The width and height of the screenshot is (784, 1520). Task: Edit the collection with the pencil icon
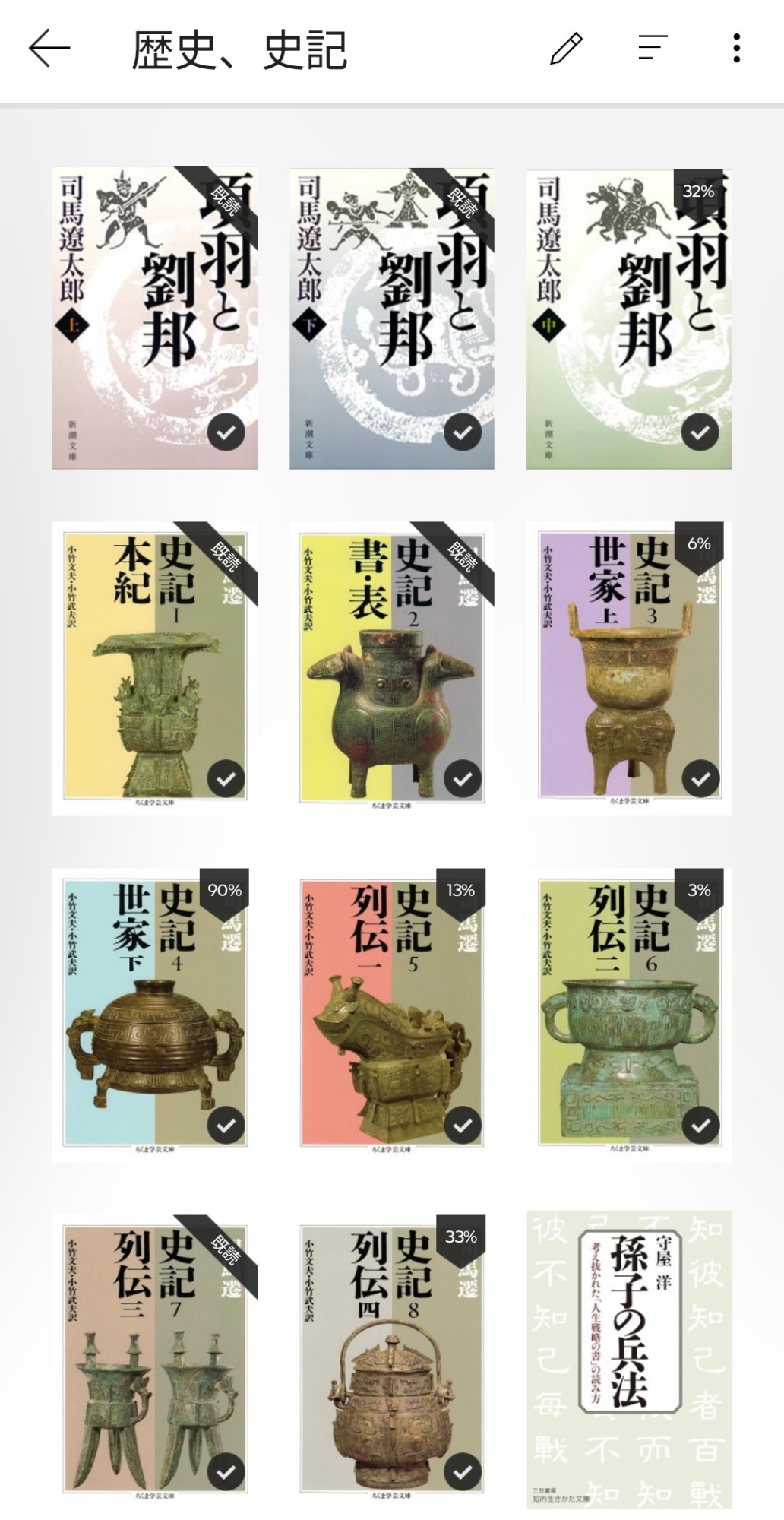tap(566, 49)
